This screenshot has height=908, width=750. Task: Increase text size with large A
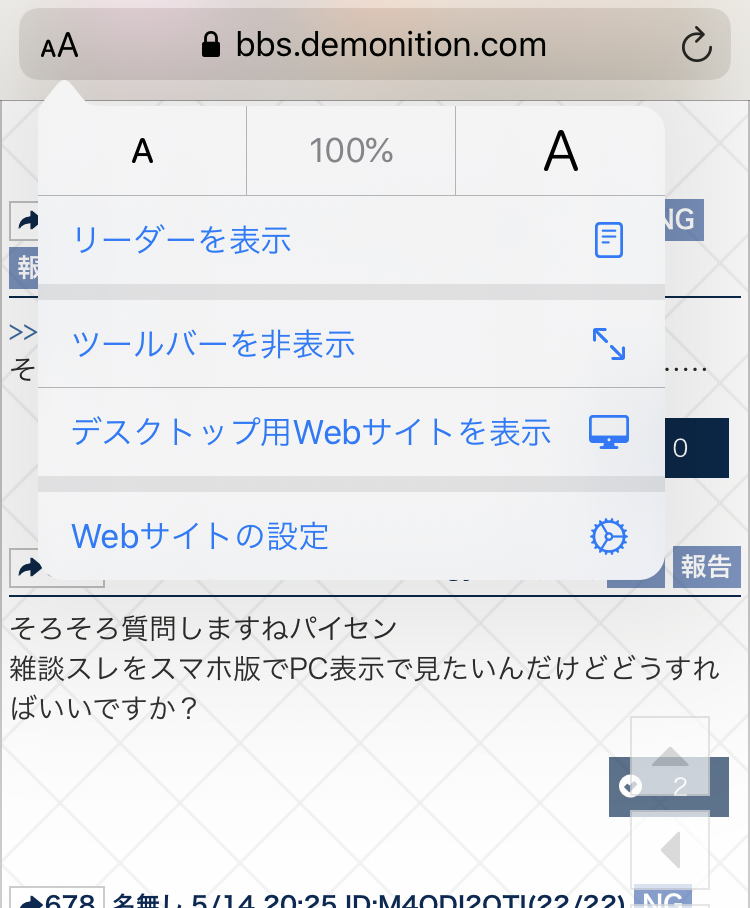point(561,151)
